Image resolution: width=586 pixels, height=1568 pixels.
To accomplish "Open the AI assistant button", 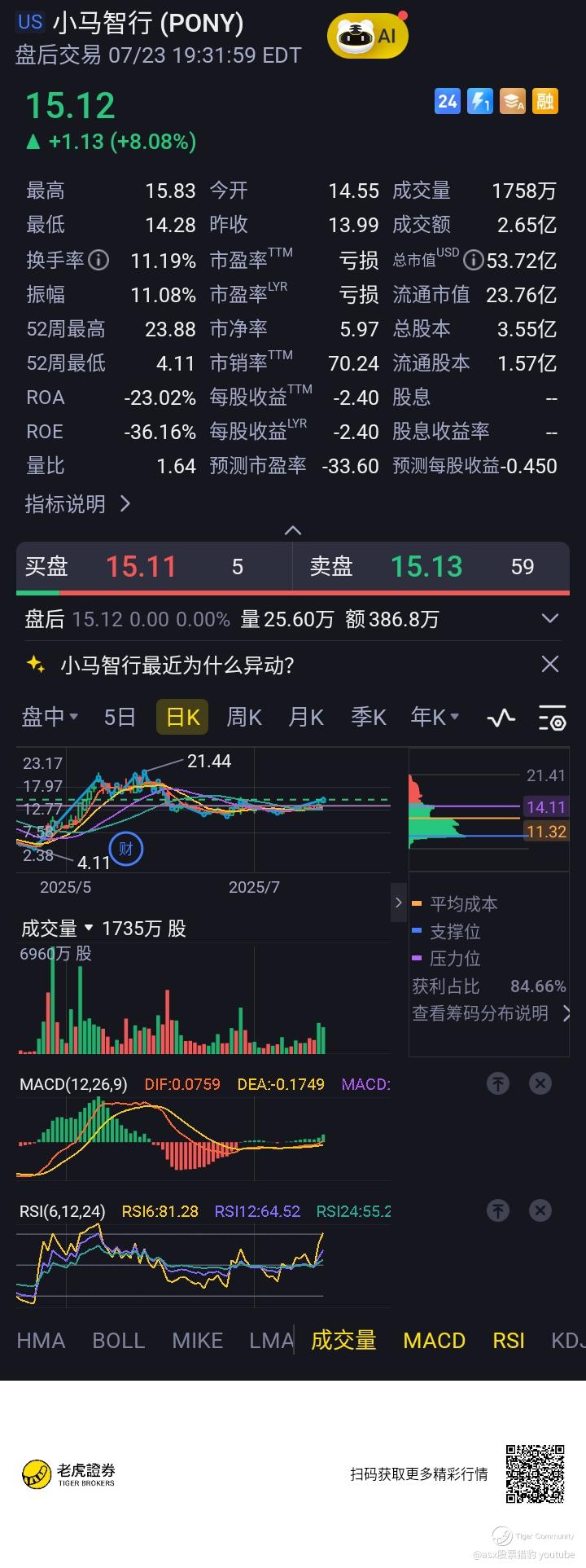I will pyautogui.click(x=368, y=36).
